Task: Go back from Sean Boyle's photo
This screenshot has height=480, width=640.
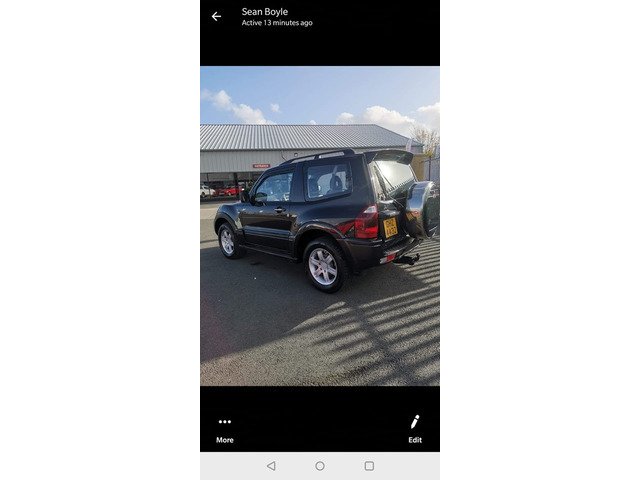Action: click(216, 17)
